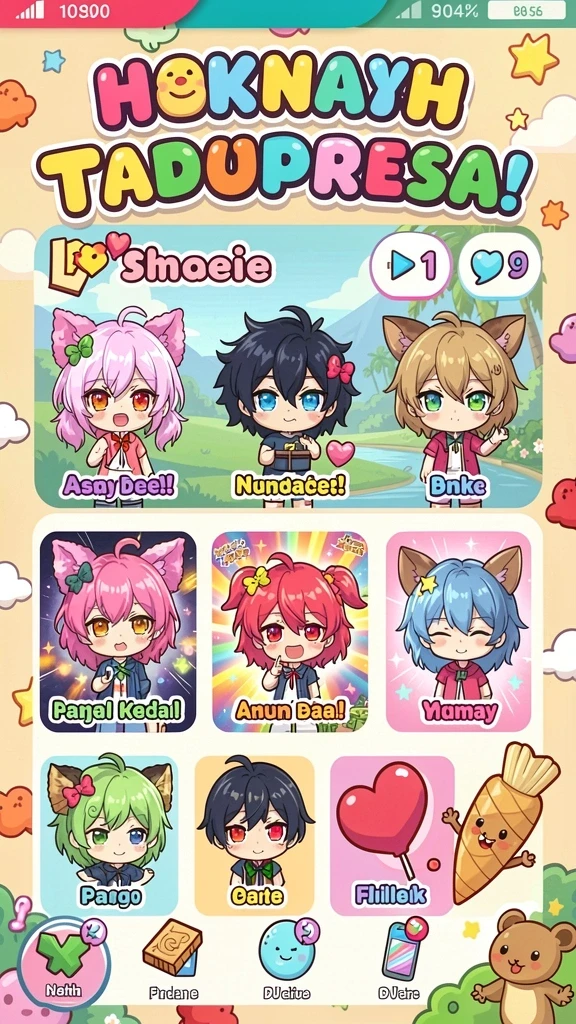The image size is (576, 1024).
Task: Open the Fhillelk heart lollipop card
Action: click(392, 836)
